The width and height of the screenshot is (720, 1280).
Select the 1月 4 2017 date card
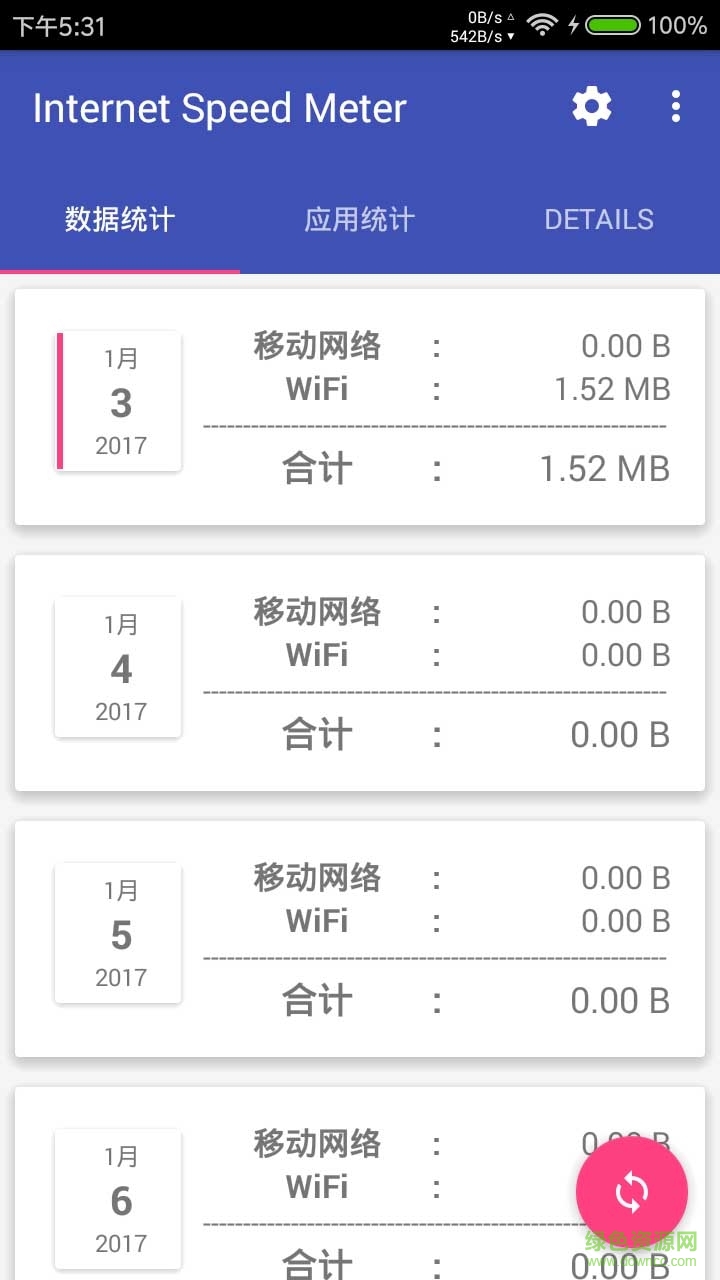pyautogui.click(x=118, y=666)
